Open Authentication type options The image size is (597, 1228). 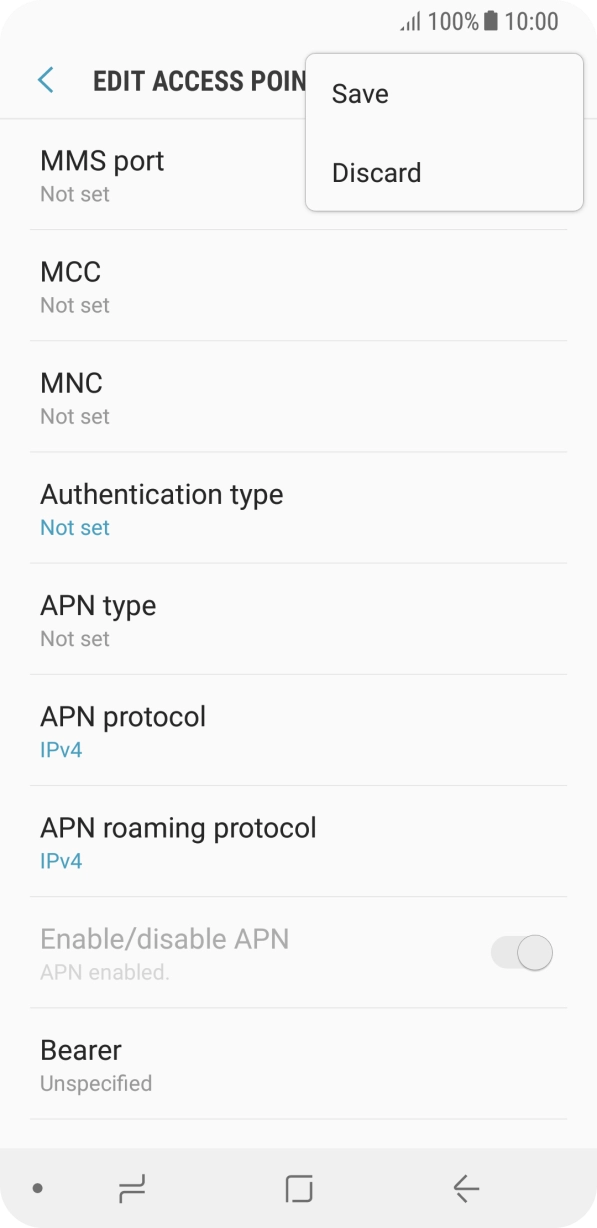tap(298, 508)
